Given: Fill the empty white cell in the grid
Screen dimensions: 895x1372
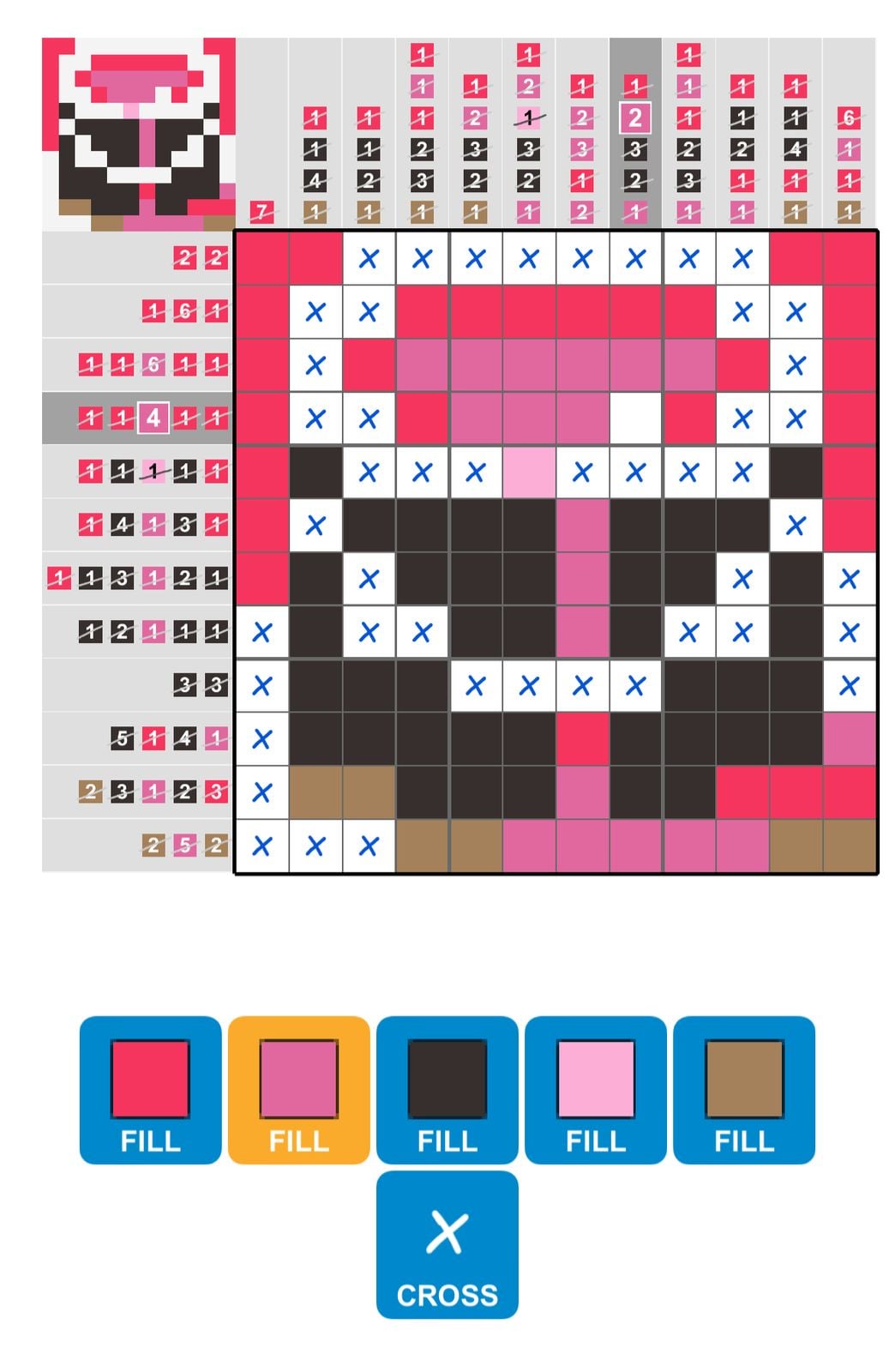Looking at the screenshot, I should 635,418.
